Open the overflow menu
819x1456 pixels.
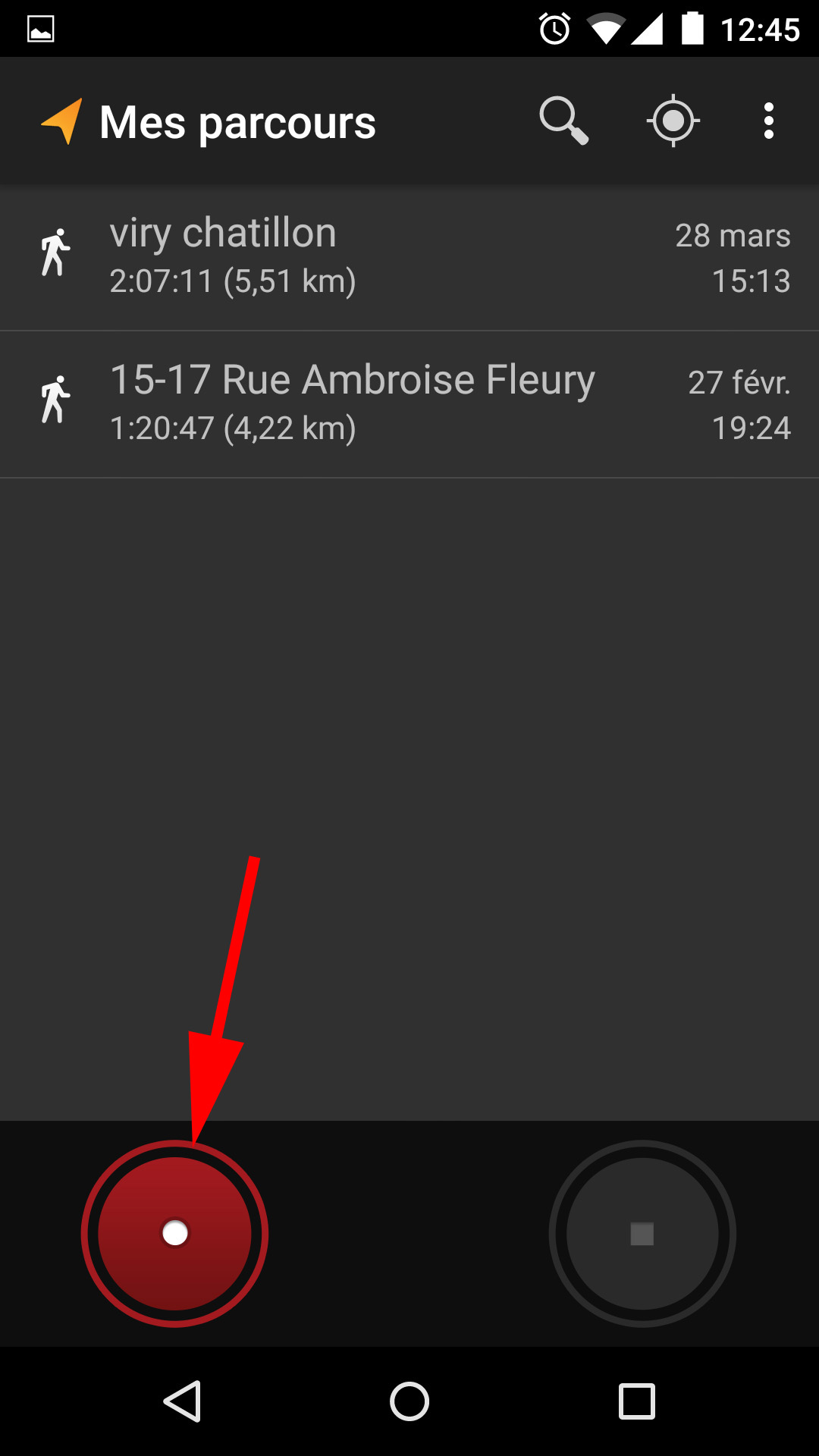click(x=769, y=121)
